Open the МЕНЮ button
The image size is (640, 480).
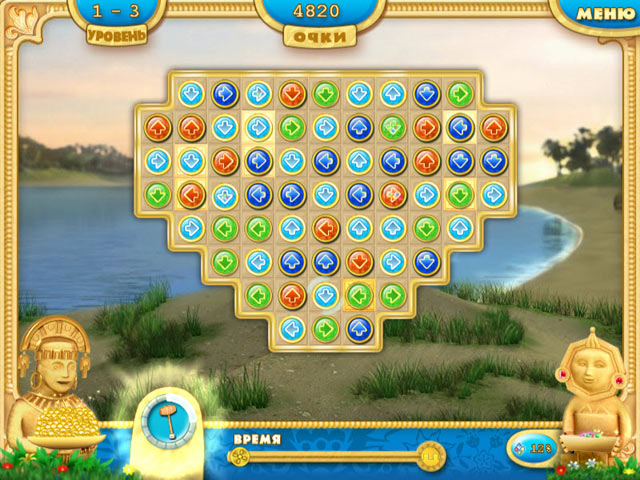pos(606,14)
